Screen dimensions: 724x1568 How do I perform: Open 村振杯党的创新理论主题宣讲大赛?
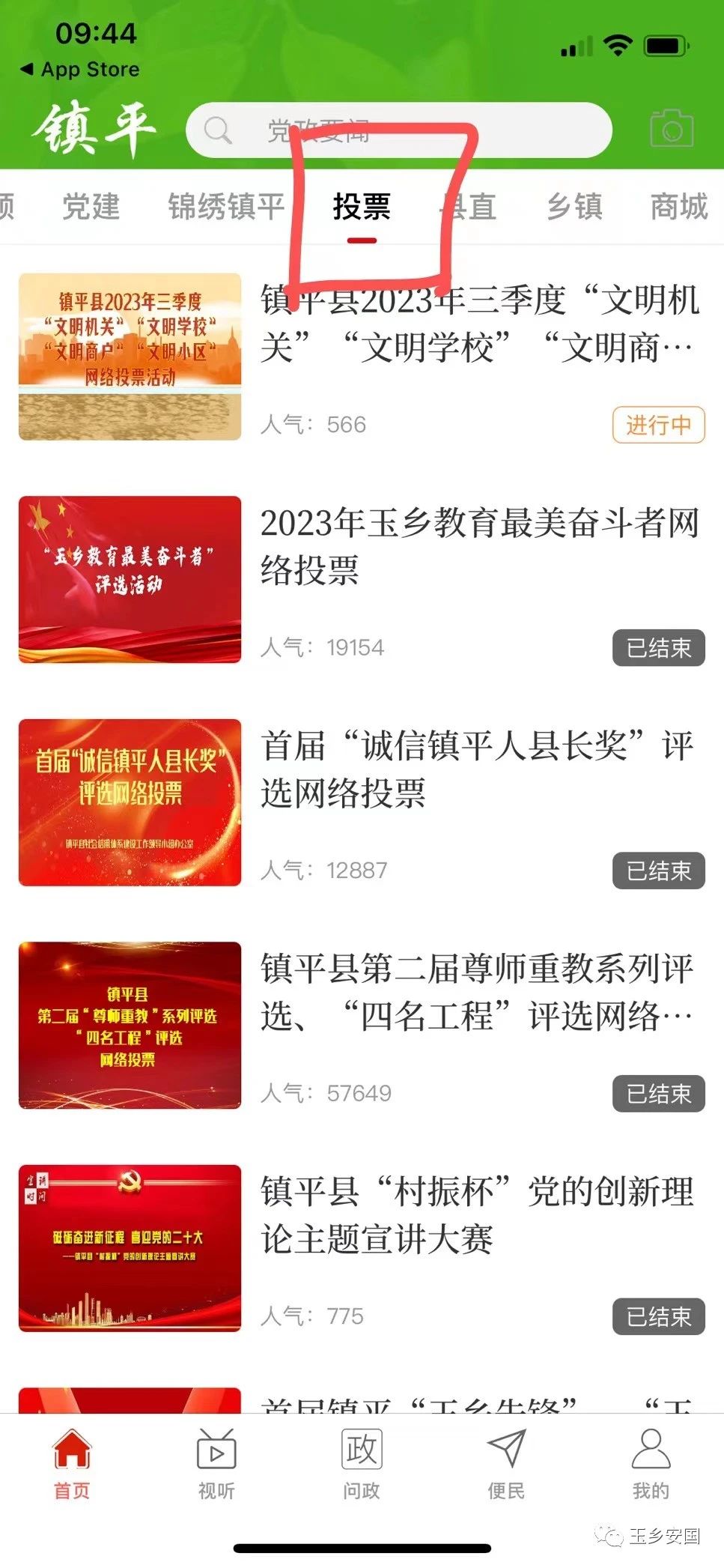pyautogui.click(x=362, y=1249)
